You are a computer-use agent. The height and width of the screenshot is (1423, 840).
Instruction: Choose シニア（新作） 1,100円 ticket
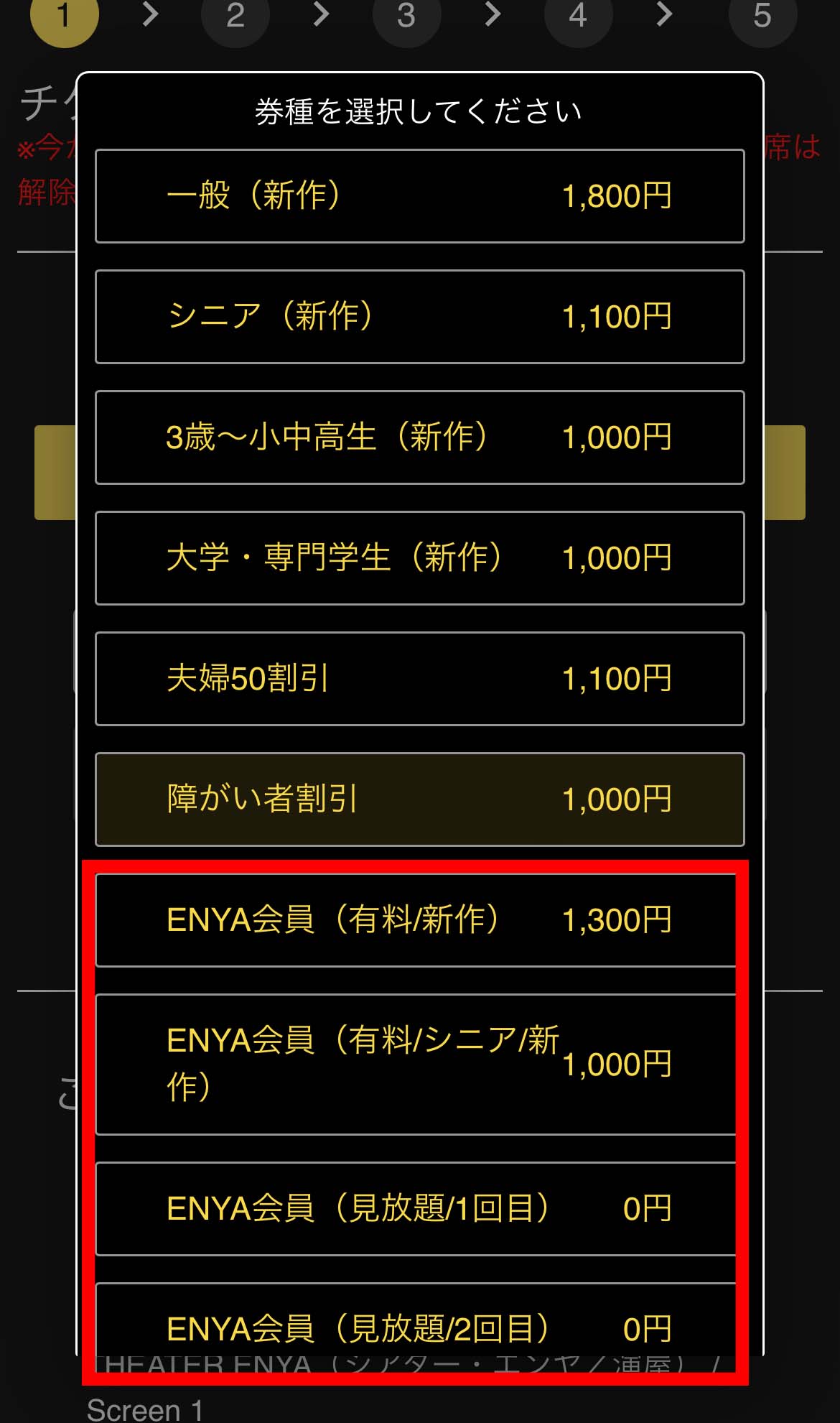[x=419, y=317]
